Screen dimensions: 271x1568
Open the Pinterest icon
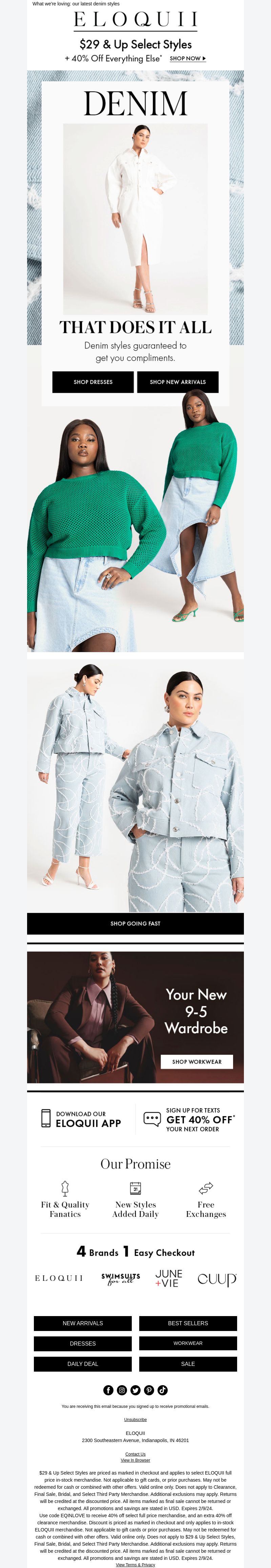point(149,1390)
